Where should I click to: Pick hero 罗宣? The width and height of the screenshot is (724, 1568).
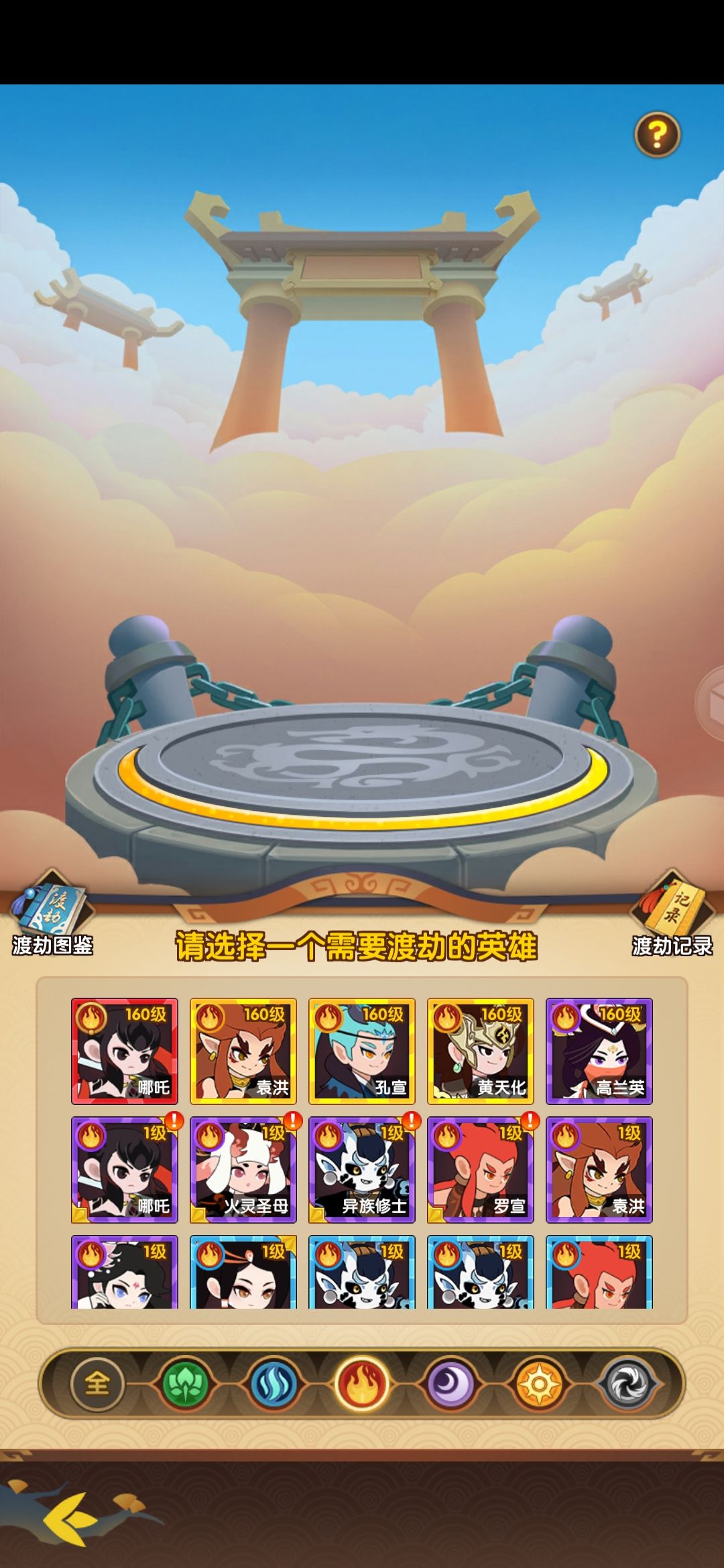tap(481, 1170)
